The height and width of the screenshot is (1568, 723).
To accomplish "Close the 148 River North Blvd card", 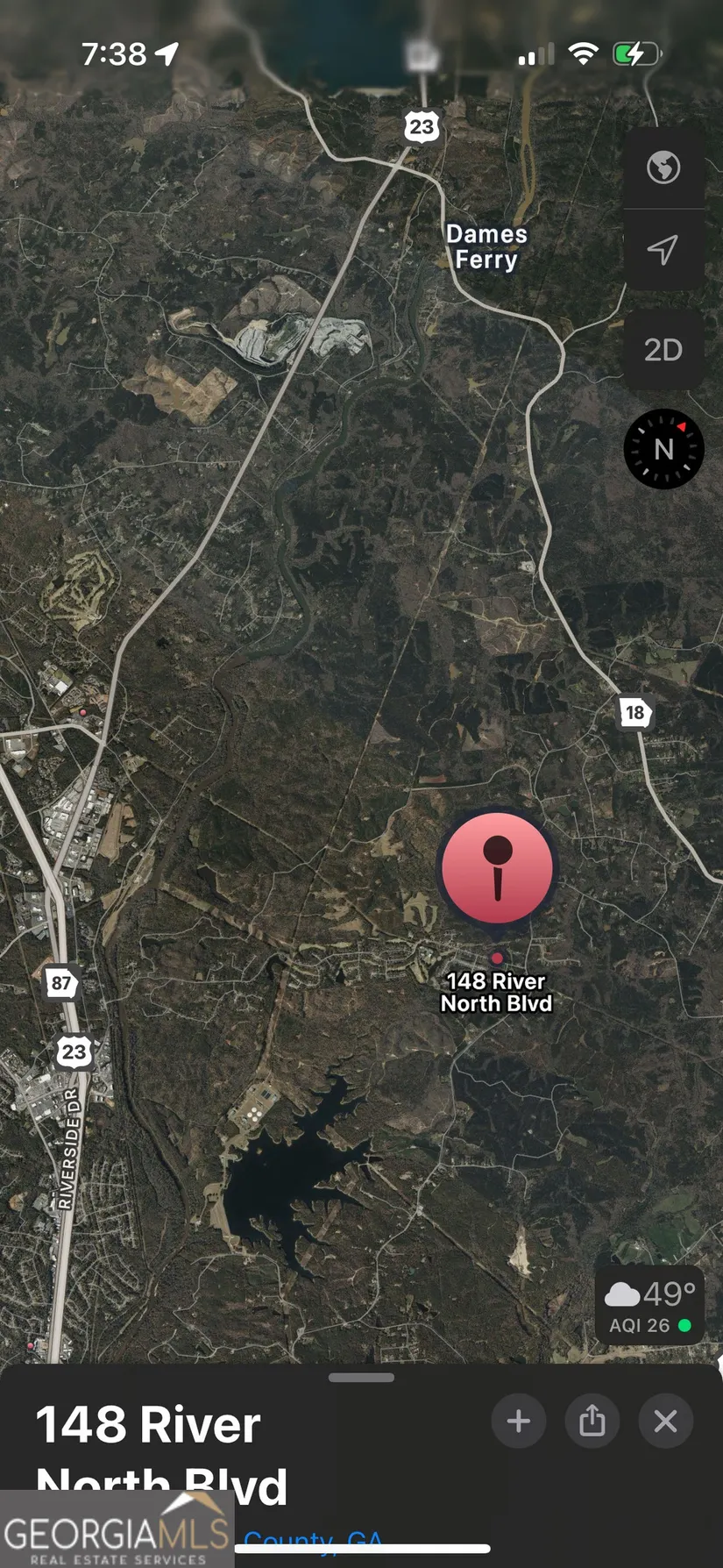I will pyautogui.click(x=666, y=1421).
